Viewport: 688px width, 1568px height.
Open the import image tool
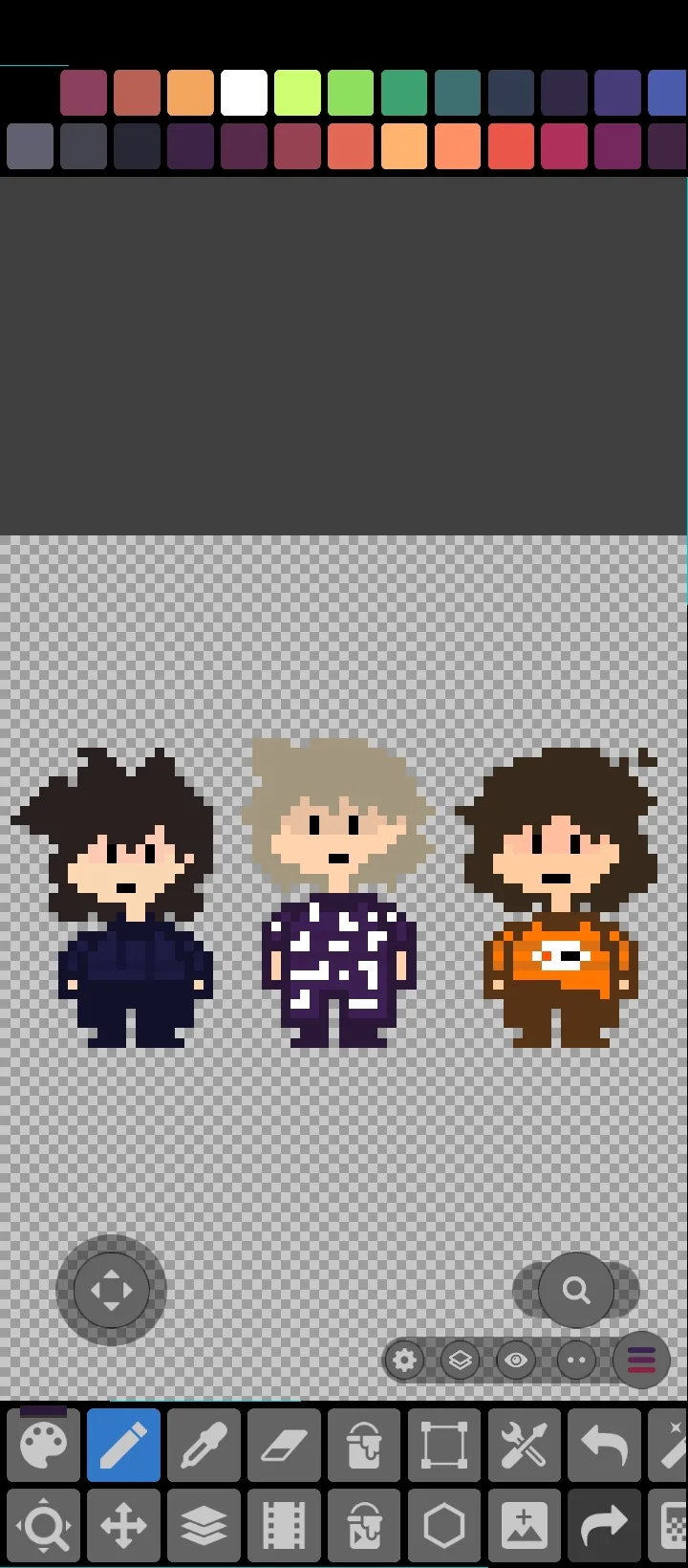526,1525
